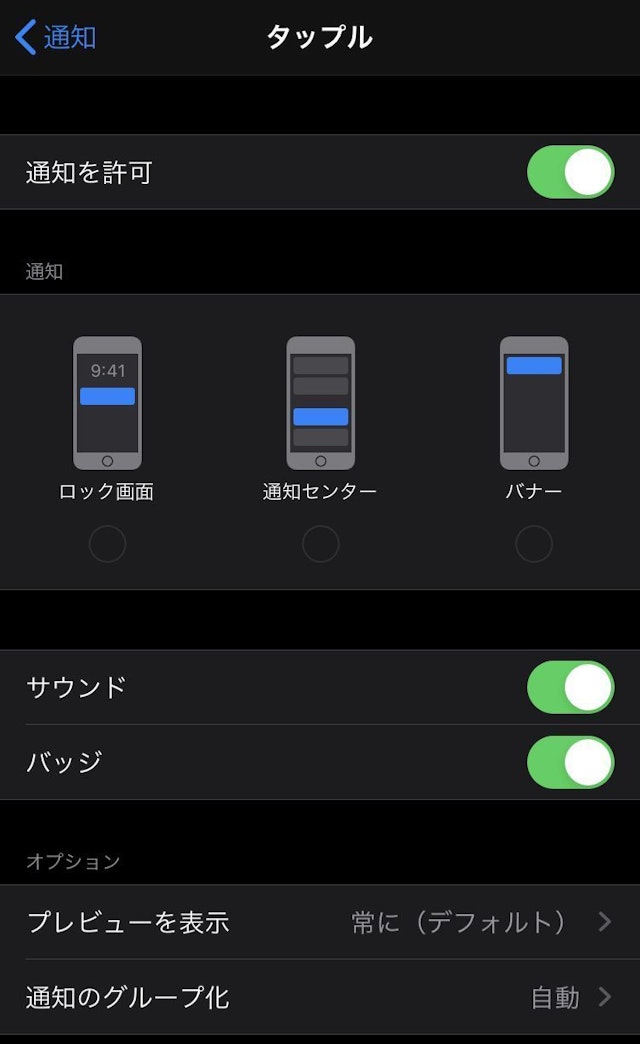Image resolution: width=640 pixels, height=1044 pixels.
Task: Select the ロック画面 alert checkbox
Action: (x=107, y=544)
